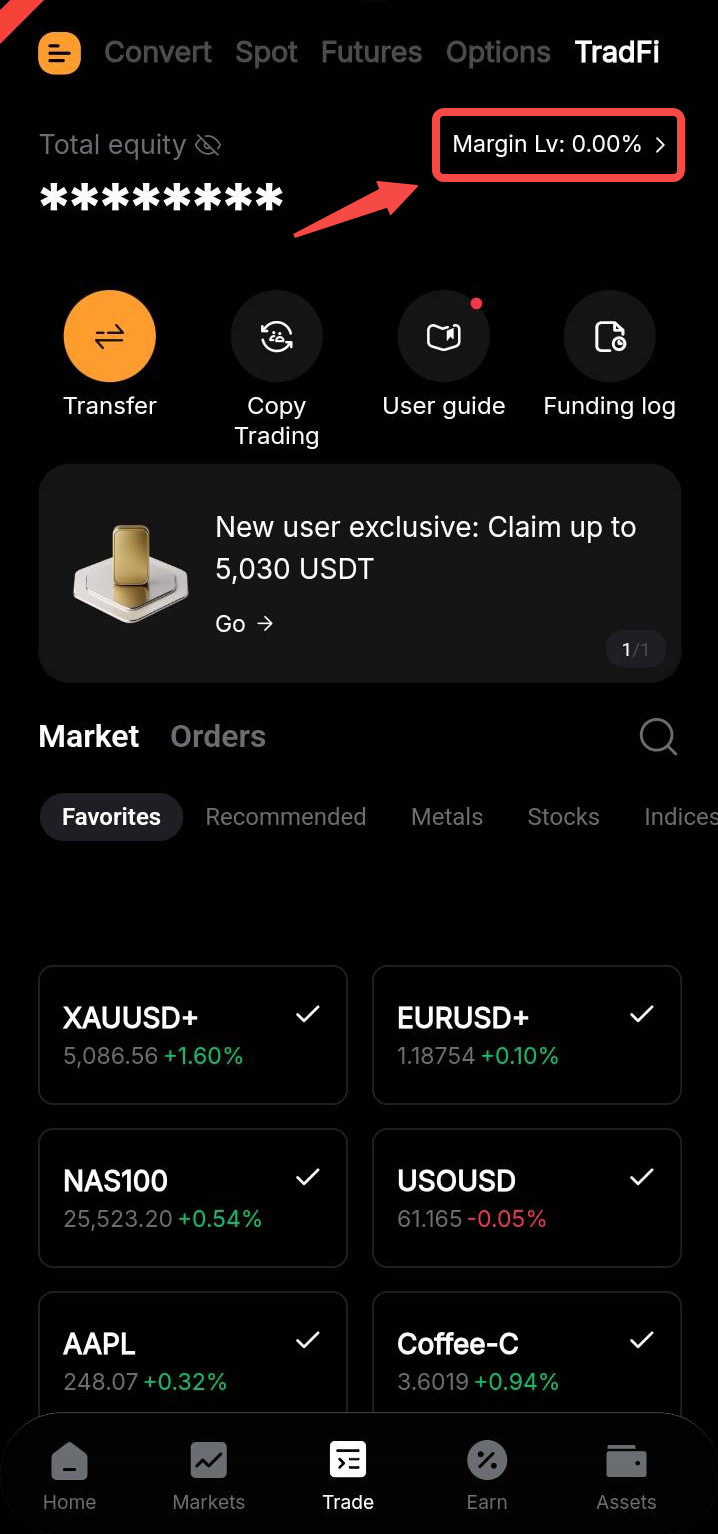Open Copy Trading

pos(276,337)
